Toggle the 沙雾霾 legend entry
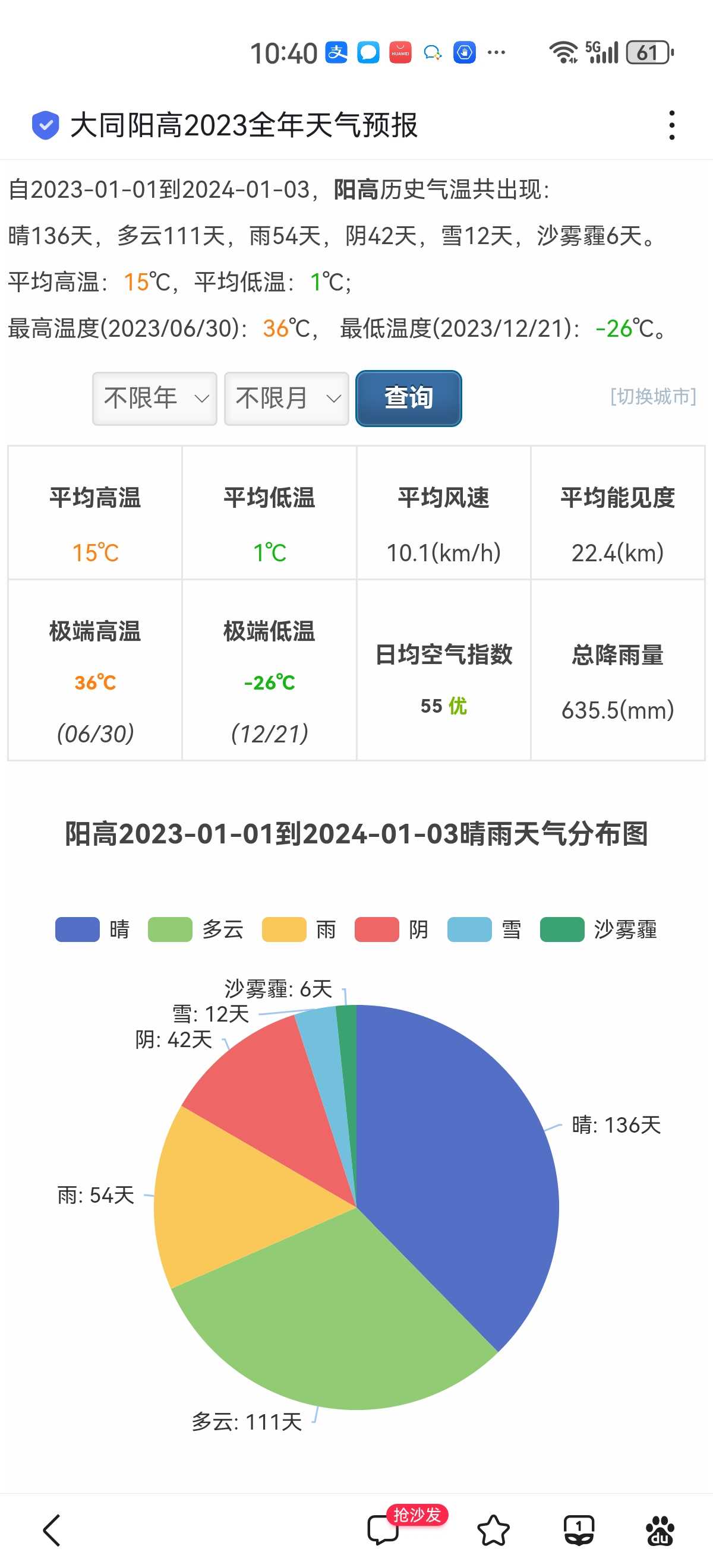 pos(598,930)
